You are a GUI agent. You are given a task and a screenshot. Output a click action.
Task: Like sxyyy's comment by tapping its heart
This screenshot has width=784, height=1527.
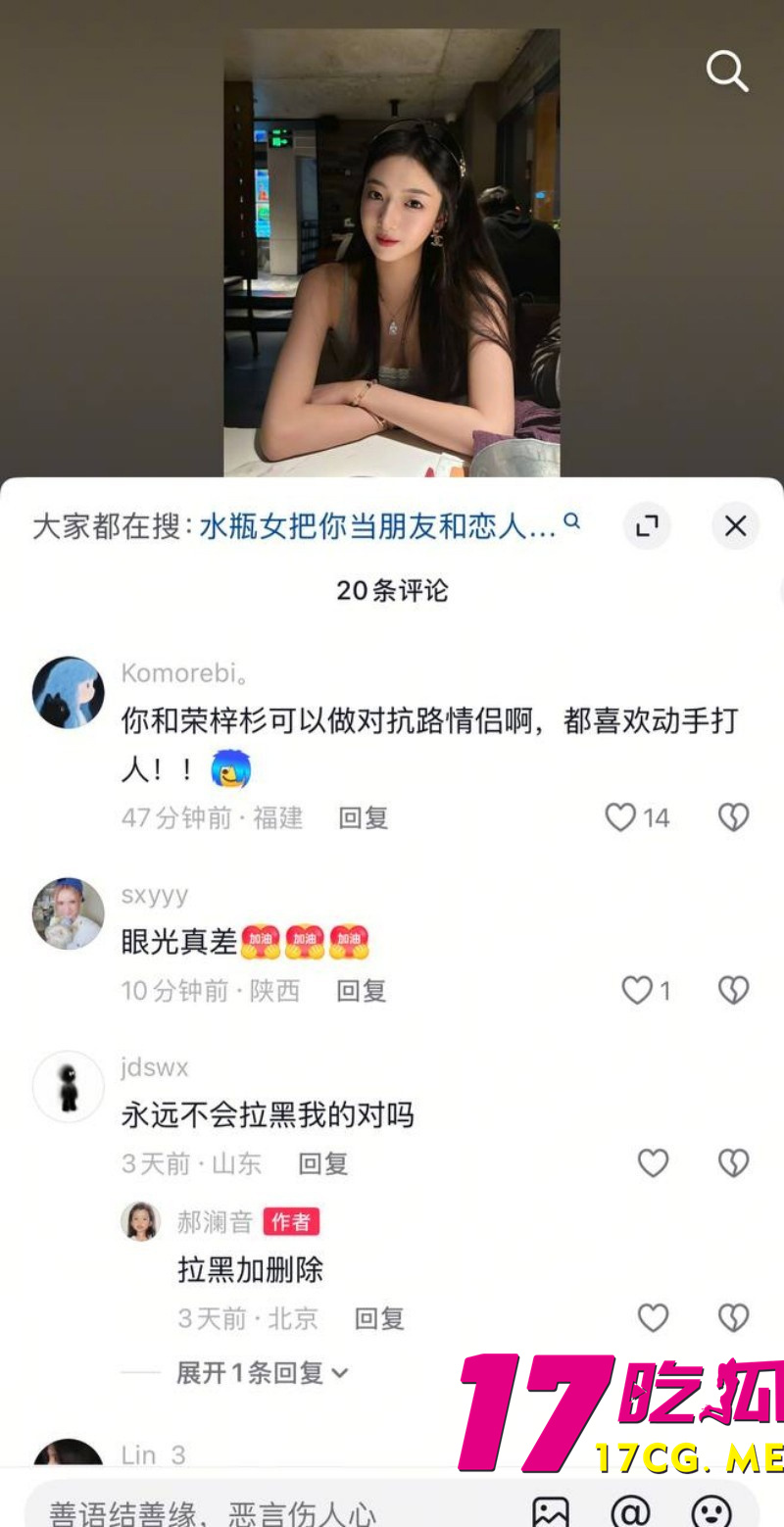[635, 990]
